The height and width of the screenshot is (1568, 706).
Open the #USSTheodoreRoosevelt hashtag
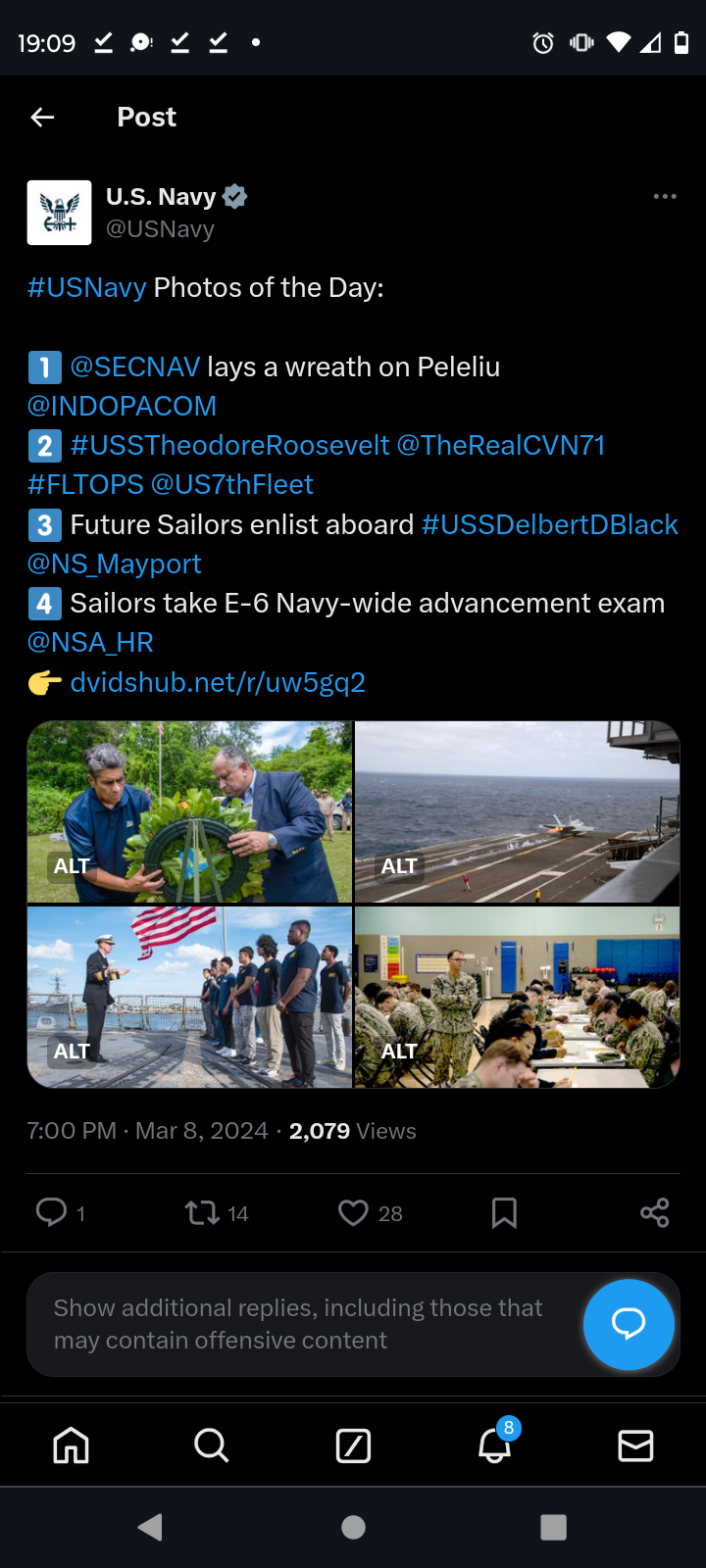230,445
